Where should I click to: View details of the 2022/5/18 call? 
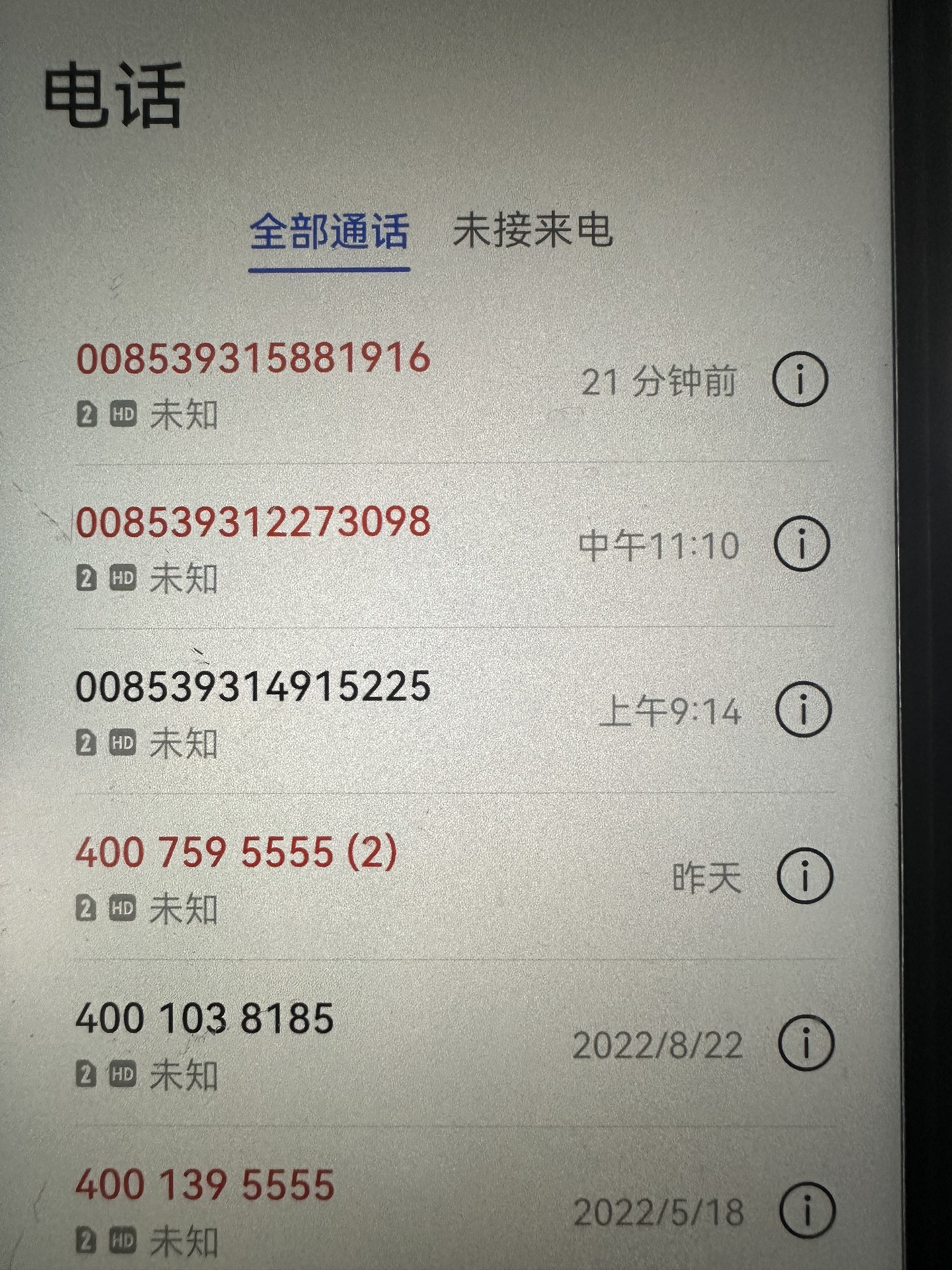click(x=807, y=1210)
